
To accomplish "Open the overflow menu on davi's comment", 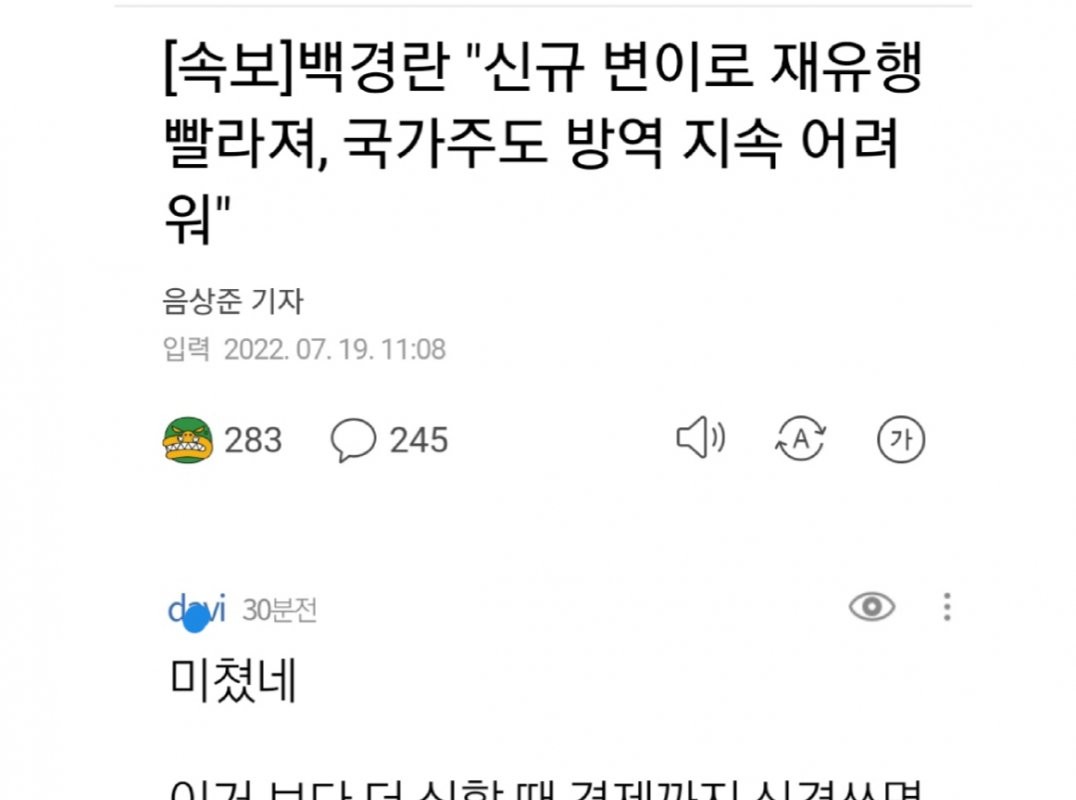I will 946,607.
